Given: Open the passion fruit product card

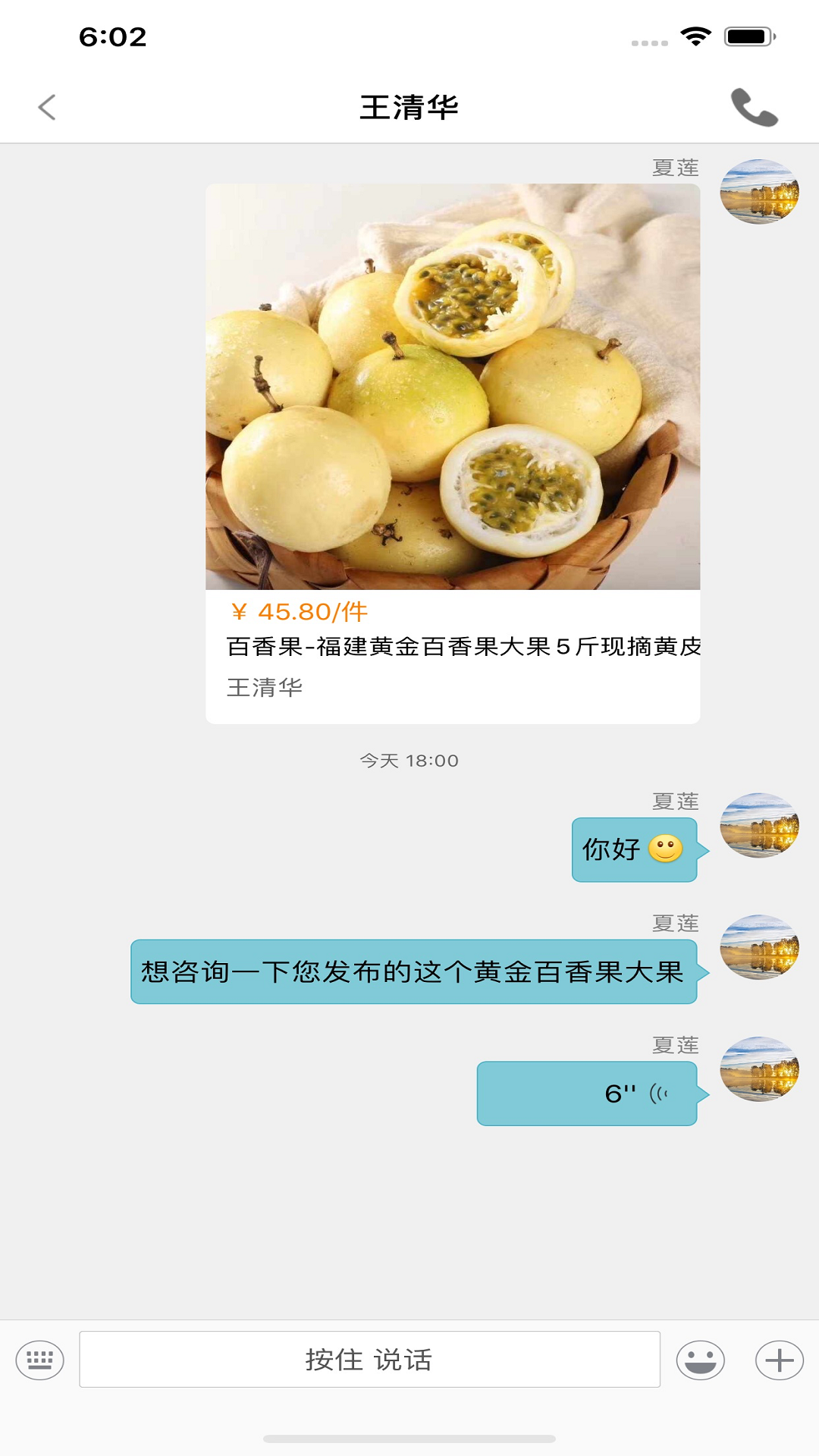Looking at the screenshot, I should click(453, 387).
